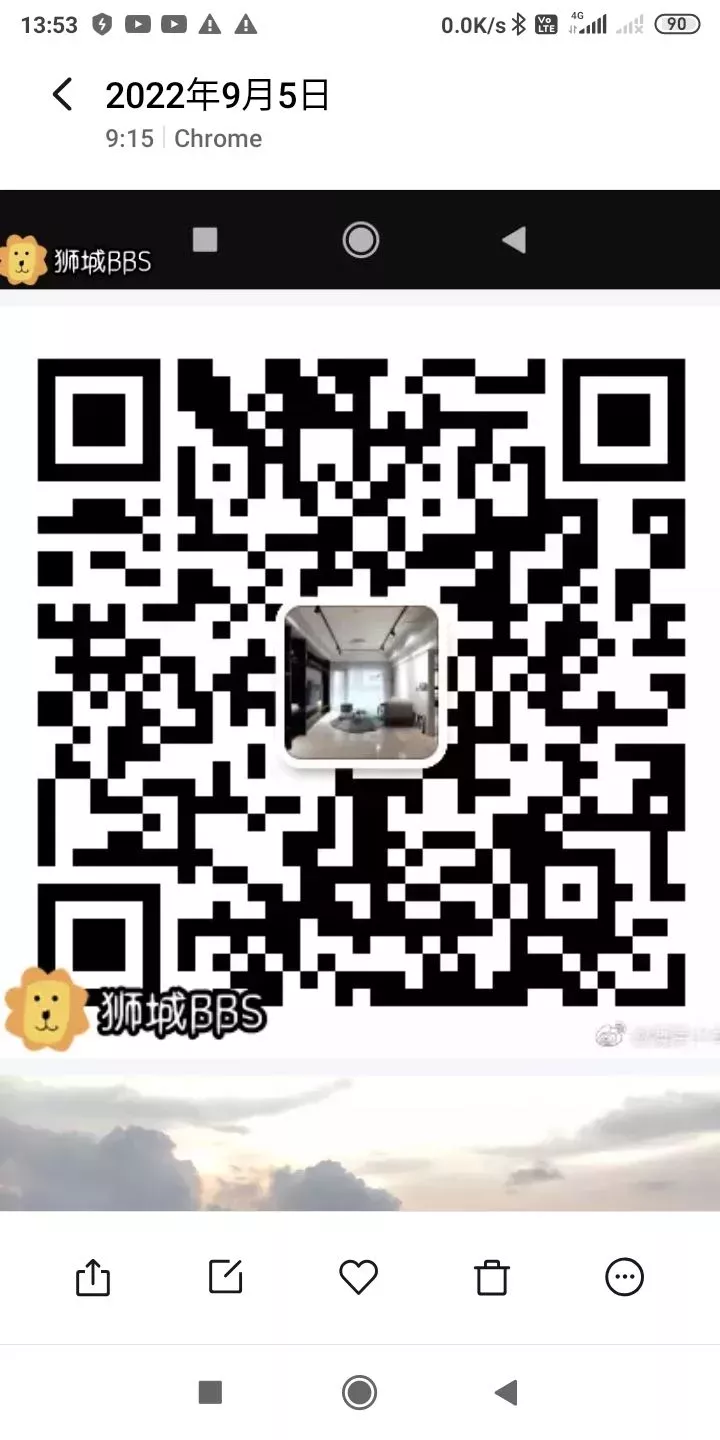
Task: Tap the system home button
Action: click(359, 1392)
